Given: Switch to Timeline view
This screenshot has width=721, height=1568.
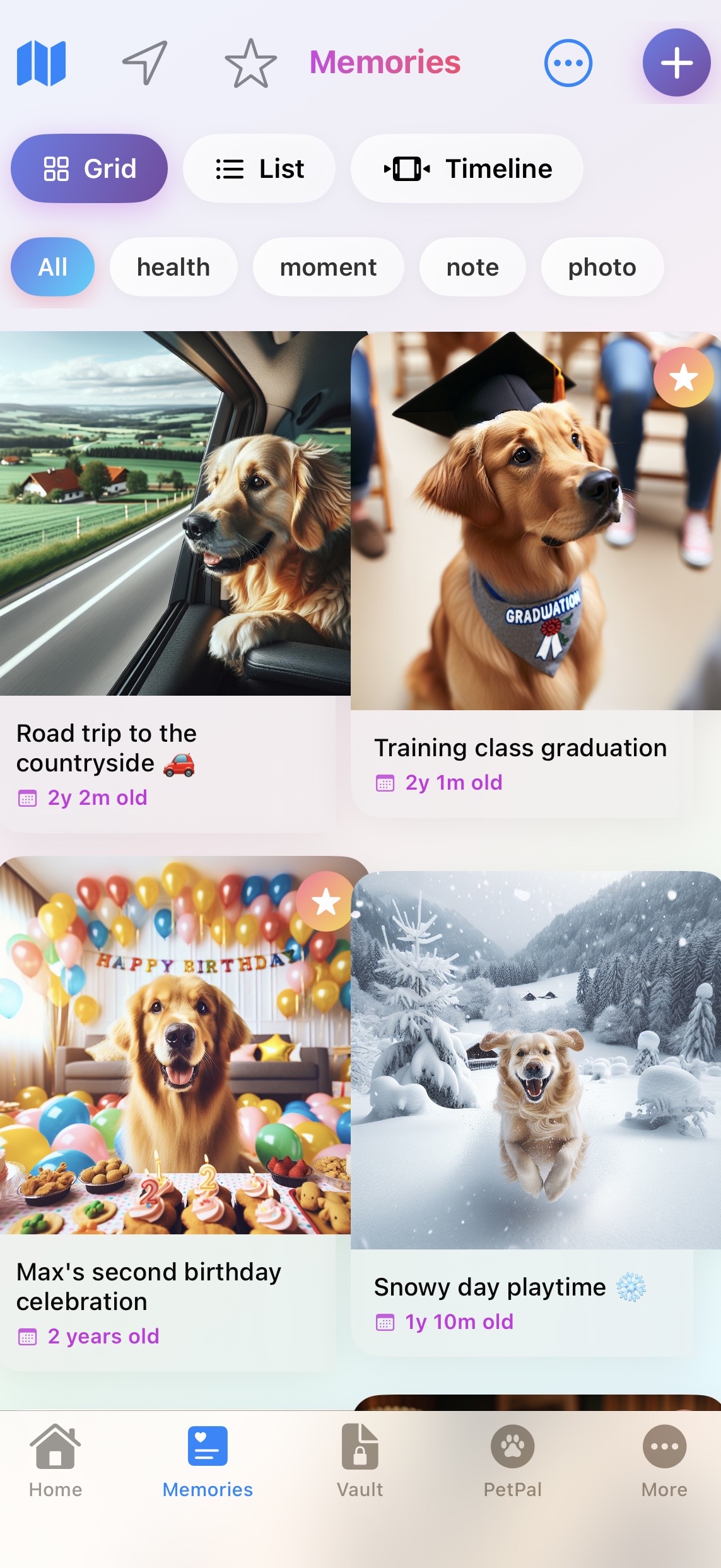Looking at the screenshot, I should tap(467, 168).
